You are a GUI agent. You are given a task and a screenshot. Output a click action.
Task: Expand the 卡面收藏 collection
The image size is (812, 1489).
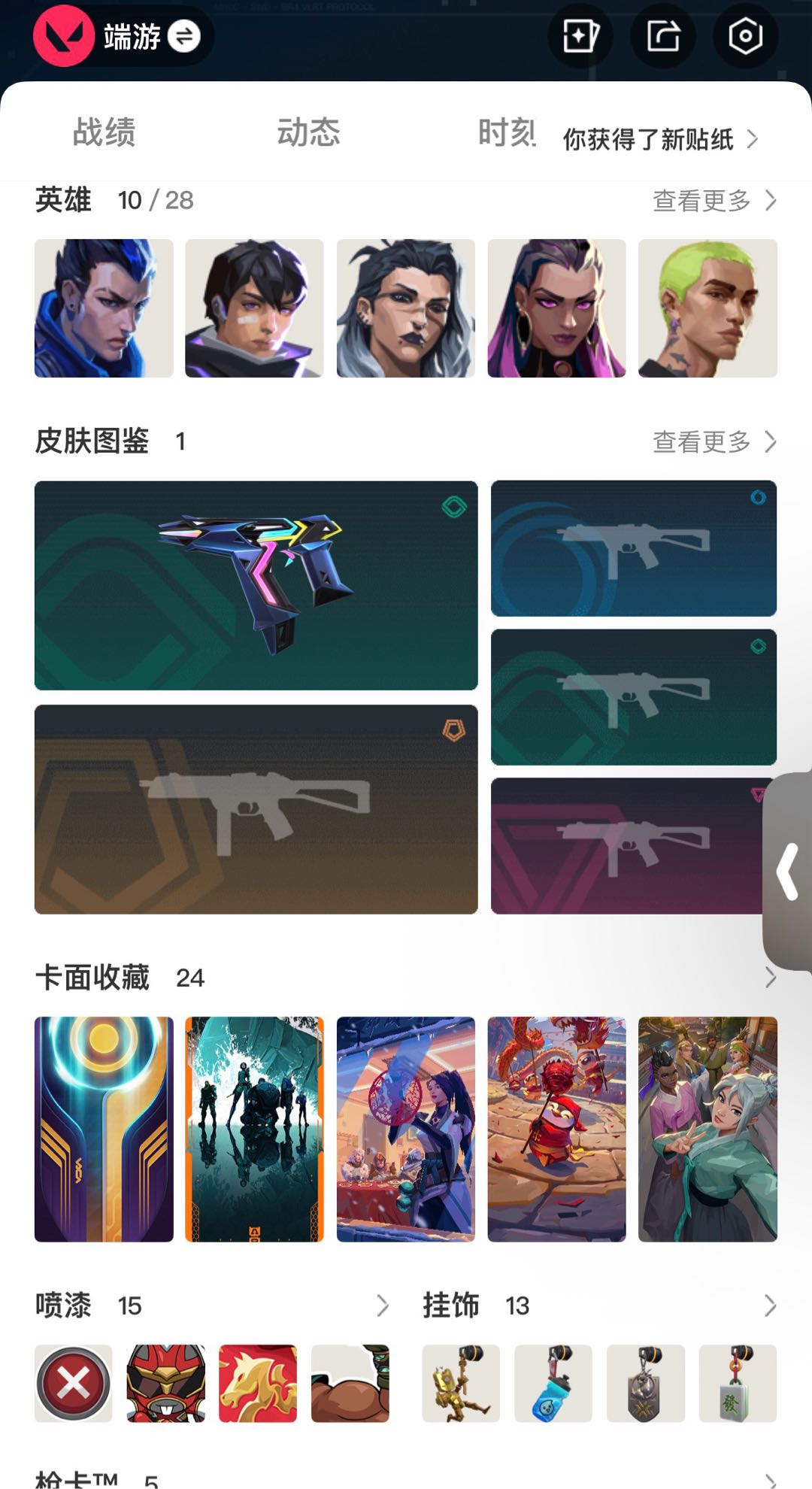770,978
